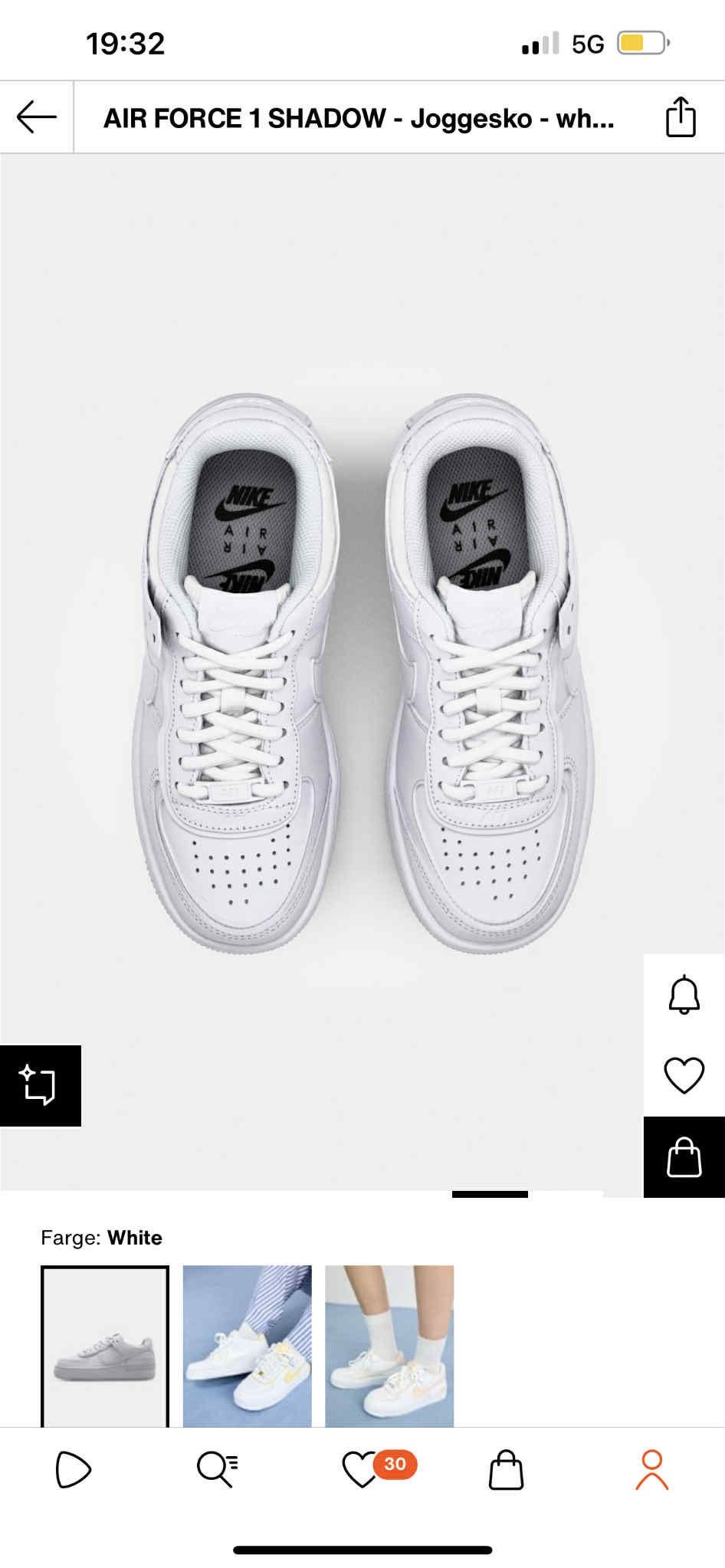The height and width of the screenshot is (1568, 725).
Task: Open the notification bell for this product
Action: (684, 995)
